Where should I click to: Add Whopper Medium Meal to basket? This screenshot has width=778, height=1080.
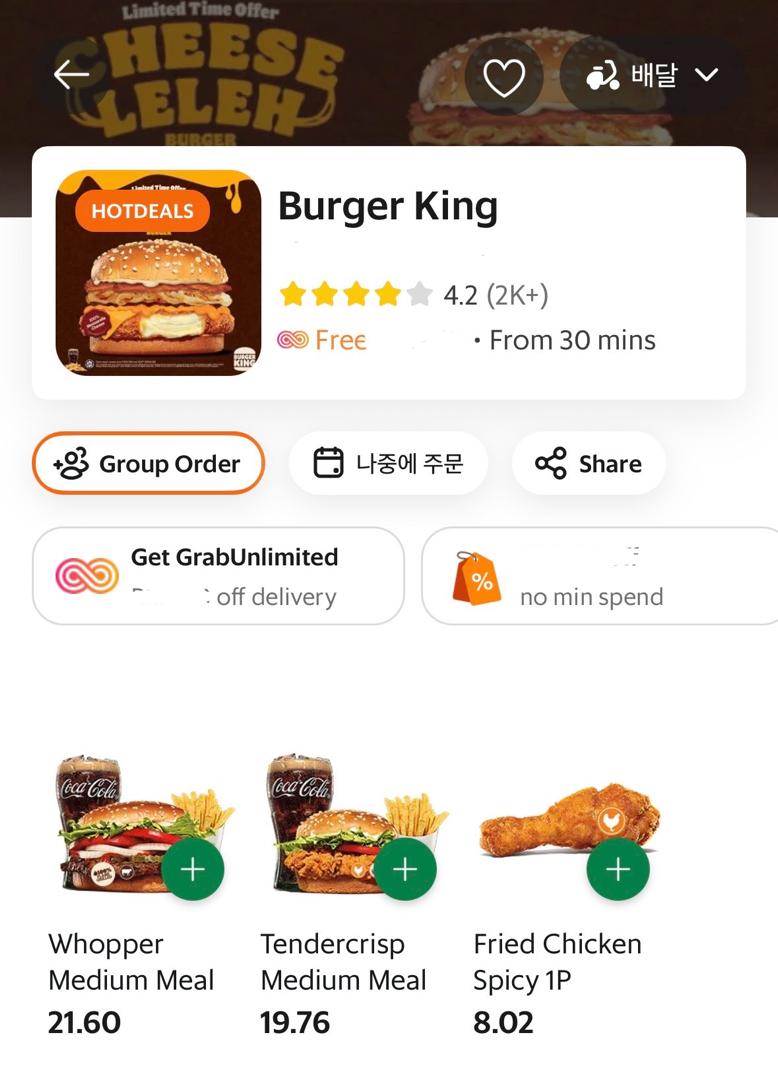pos(192,869)
